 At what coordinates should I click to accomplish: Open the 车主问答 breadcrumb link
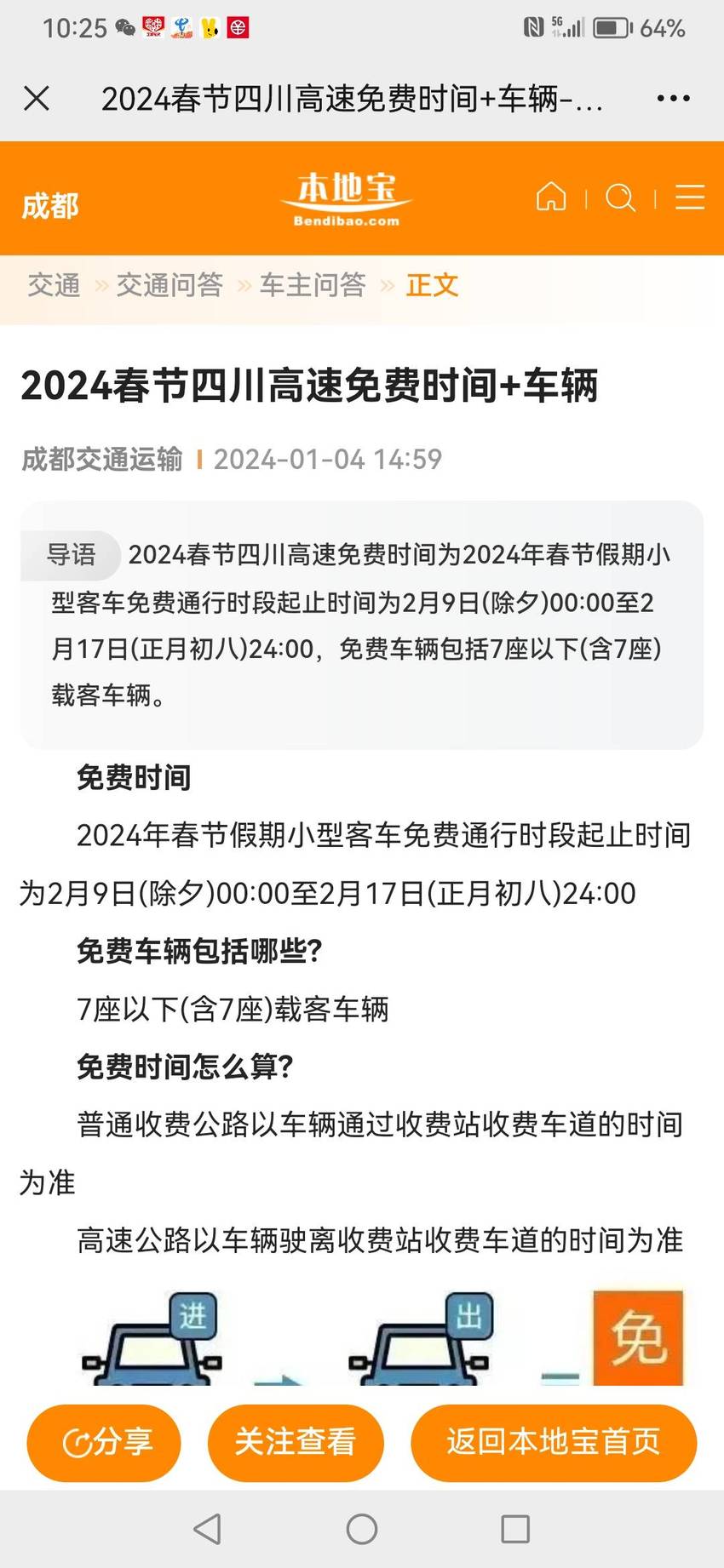[x=313, y=285]
